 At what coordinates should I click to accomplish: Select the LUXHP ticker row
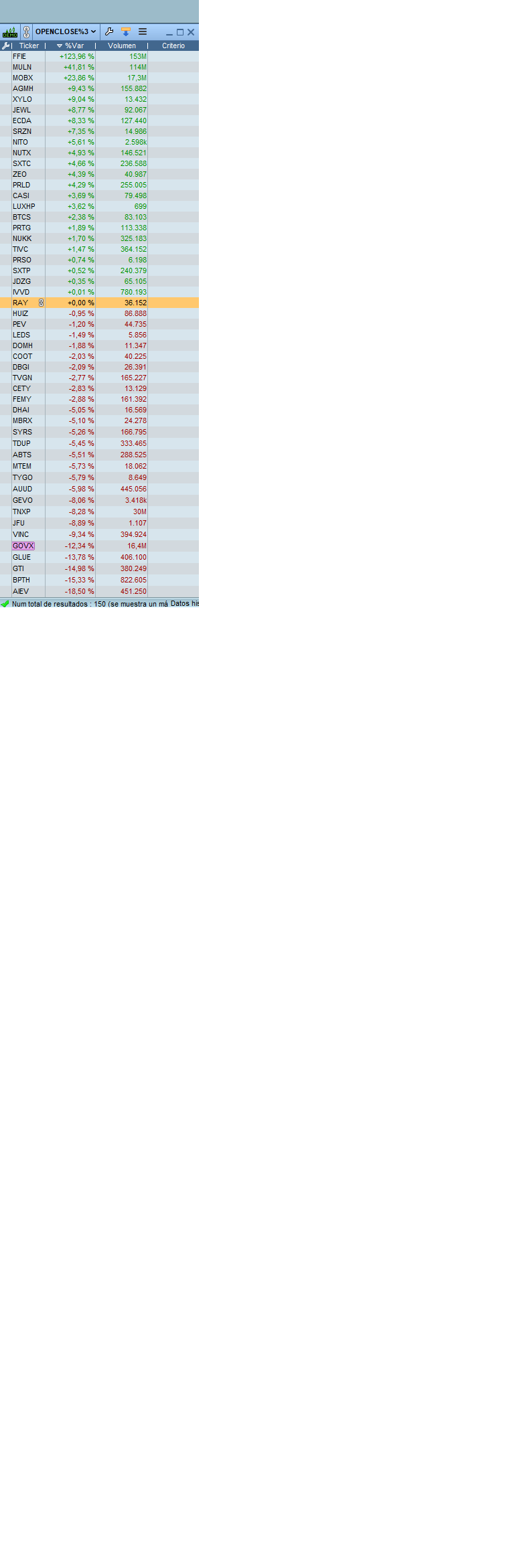click(x=23, y=207)
